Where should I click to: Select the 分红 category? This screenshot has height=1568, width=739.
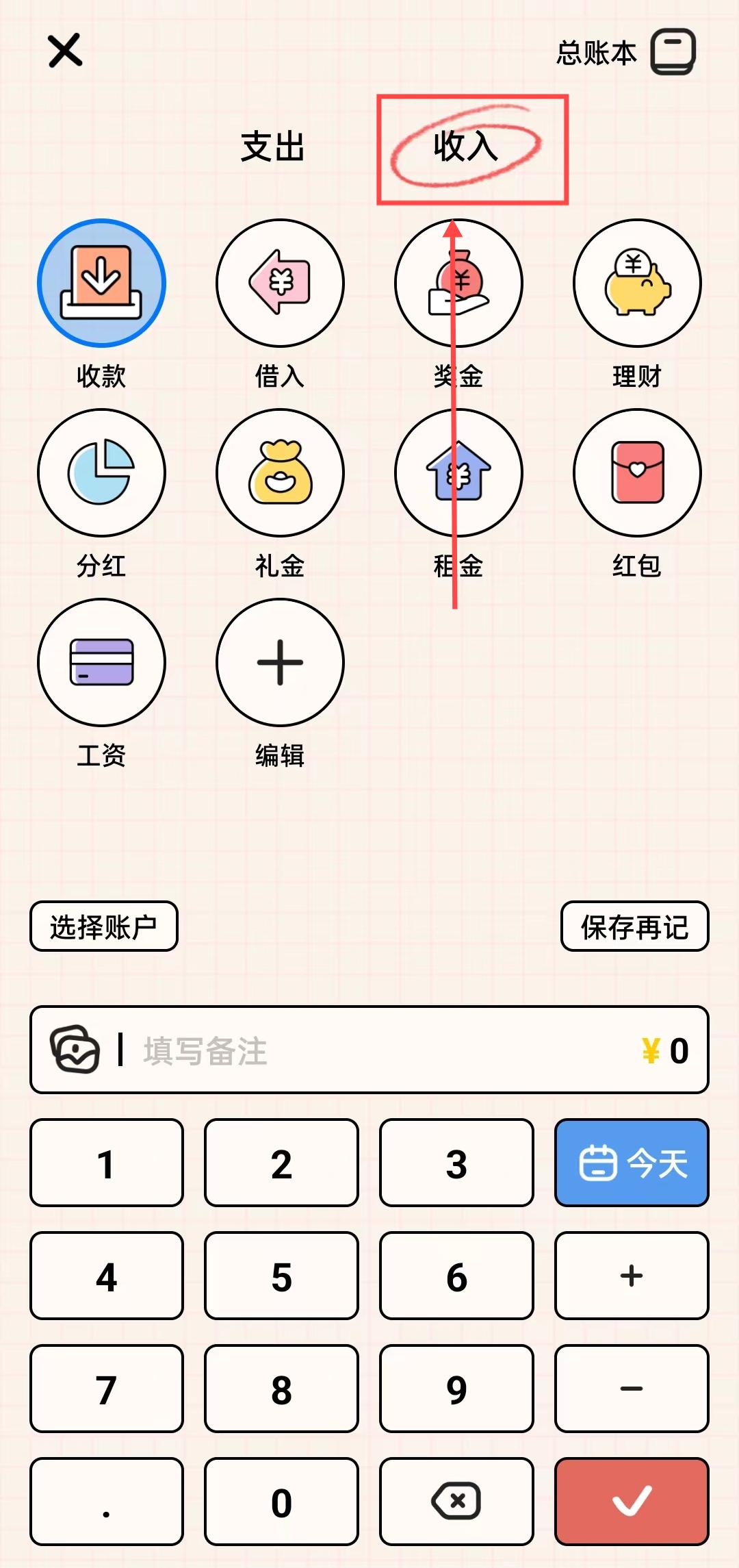[x=101, y=473]
